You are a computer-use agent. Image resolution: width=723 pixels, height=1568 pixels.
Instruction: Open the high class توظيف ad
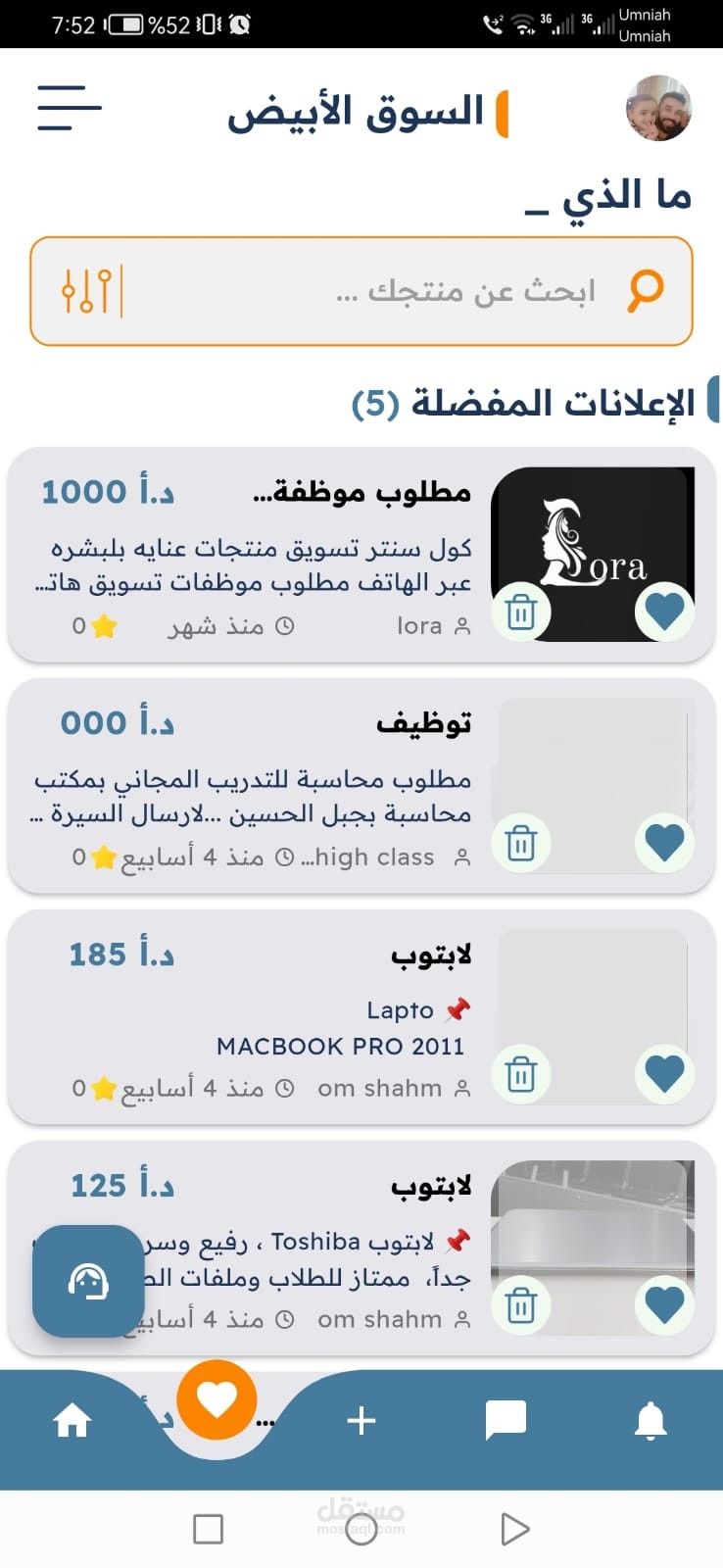click(294, 784)
